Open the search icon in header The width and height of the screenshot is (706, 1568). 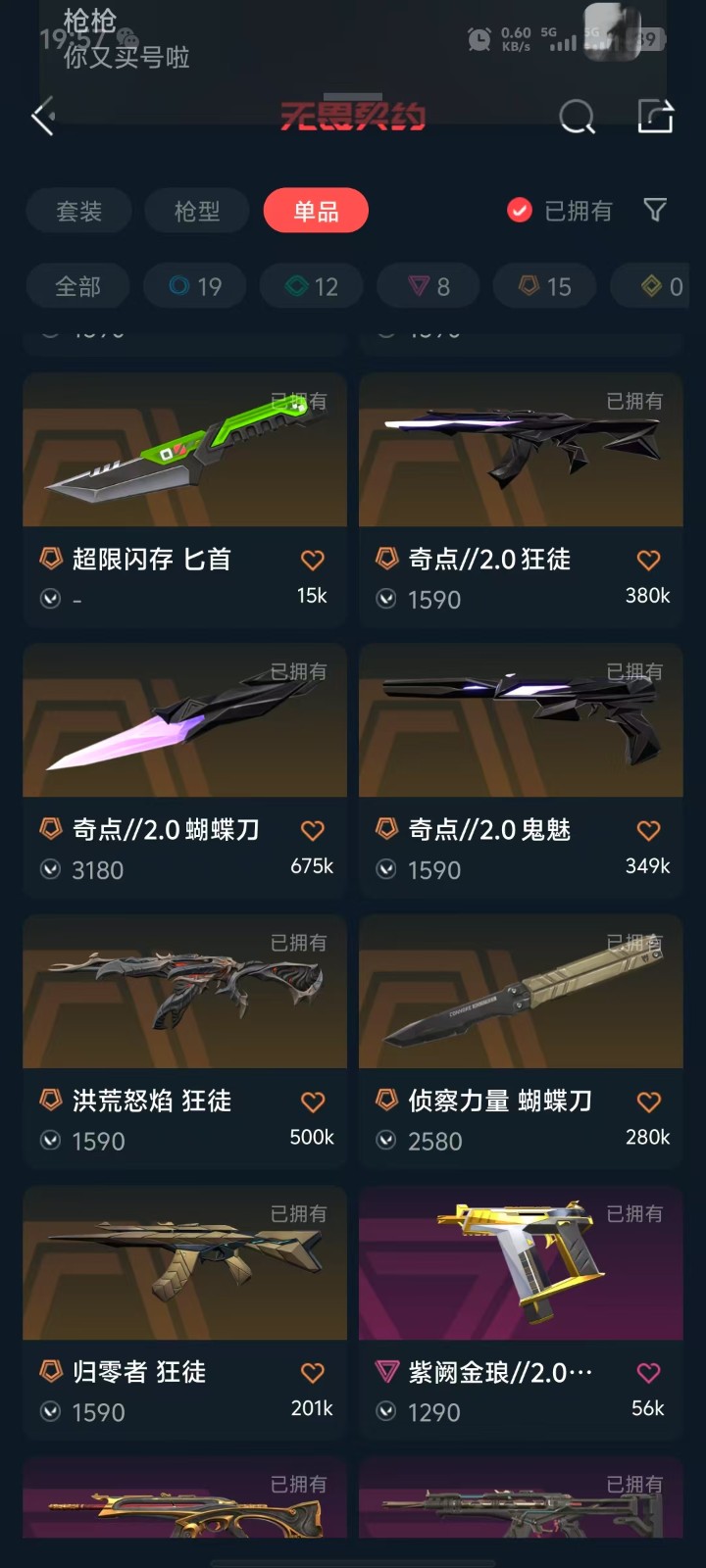coord(577,118)
